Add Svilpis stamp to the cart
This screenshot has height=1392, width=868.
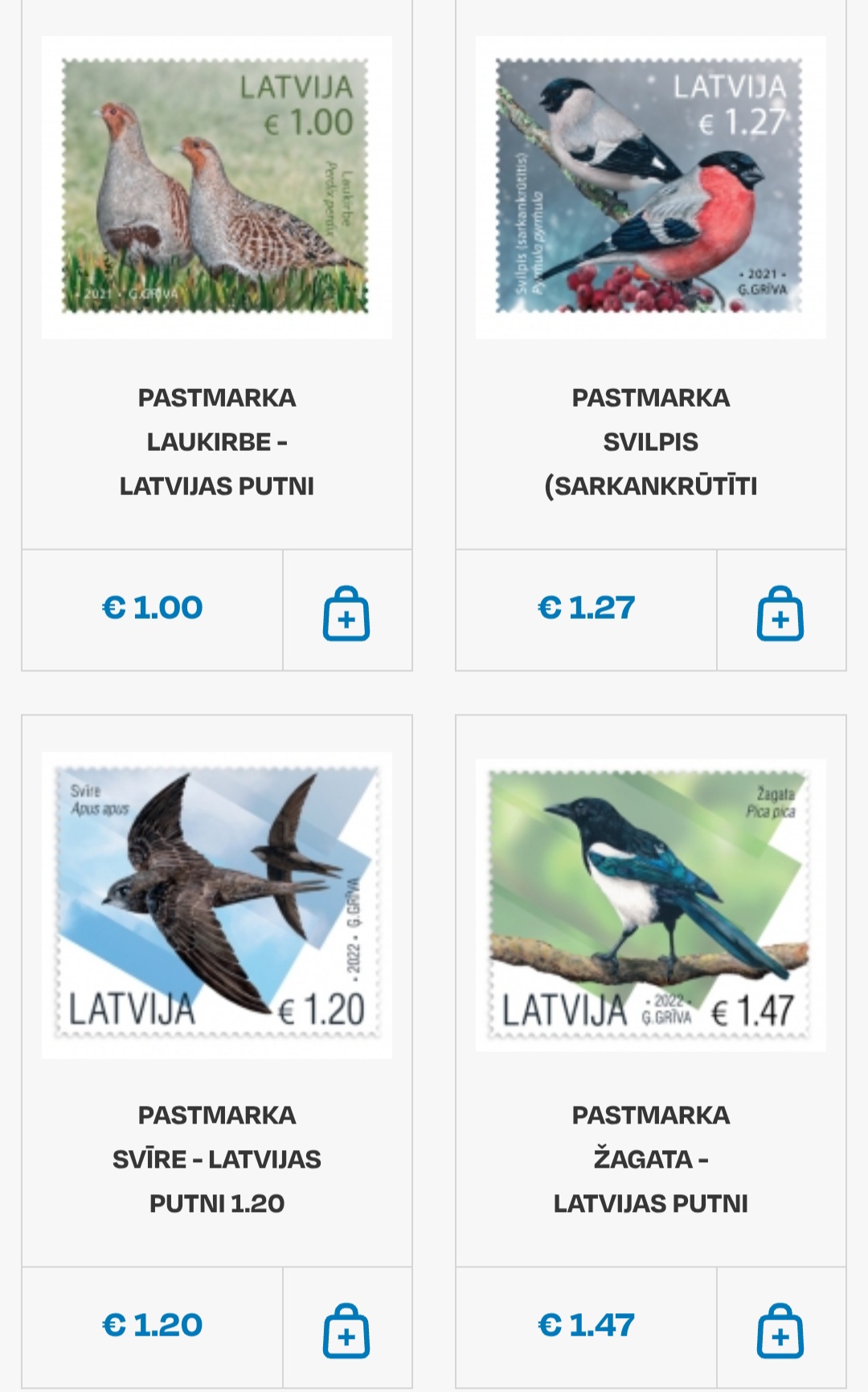point(780,613)
